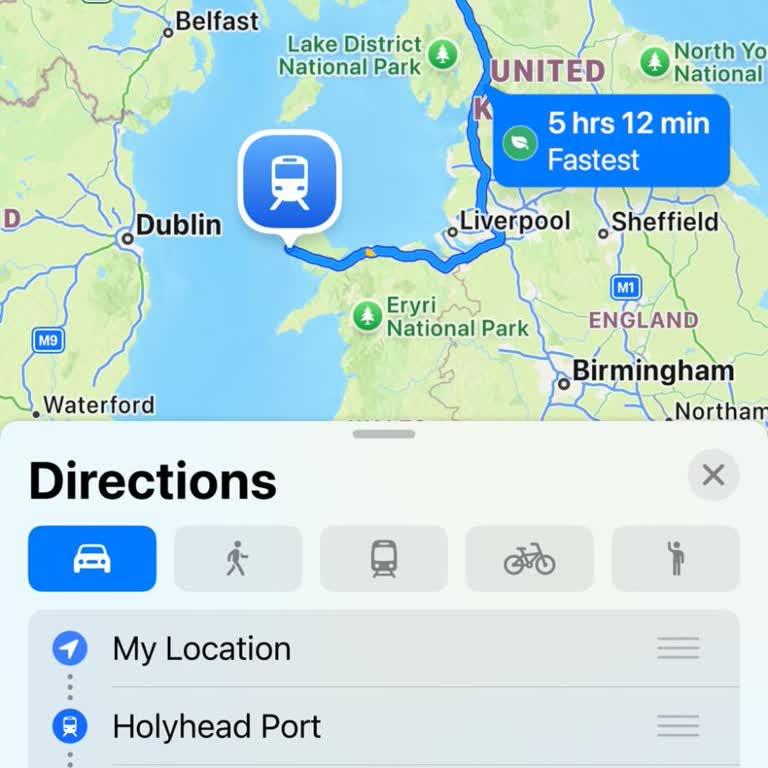This screenshot has width=768, height=768.
Task: Edit the My Location starting point
Action: 202,649
